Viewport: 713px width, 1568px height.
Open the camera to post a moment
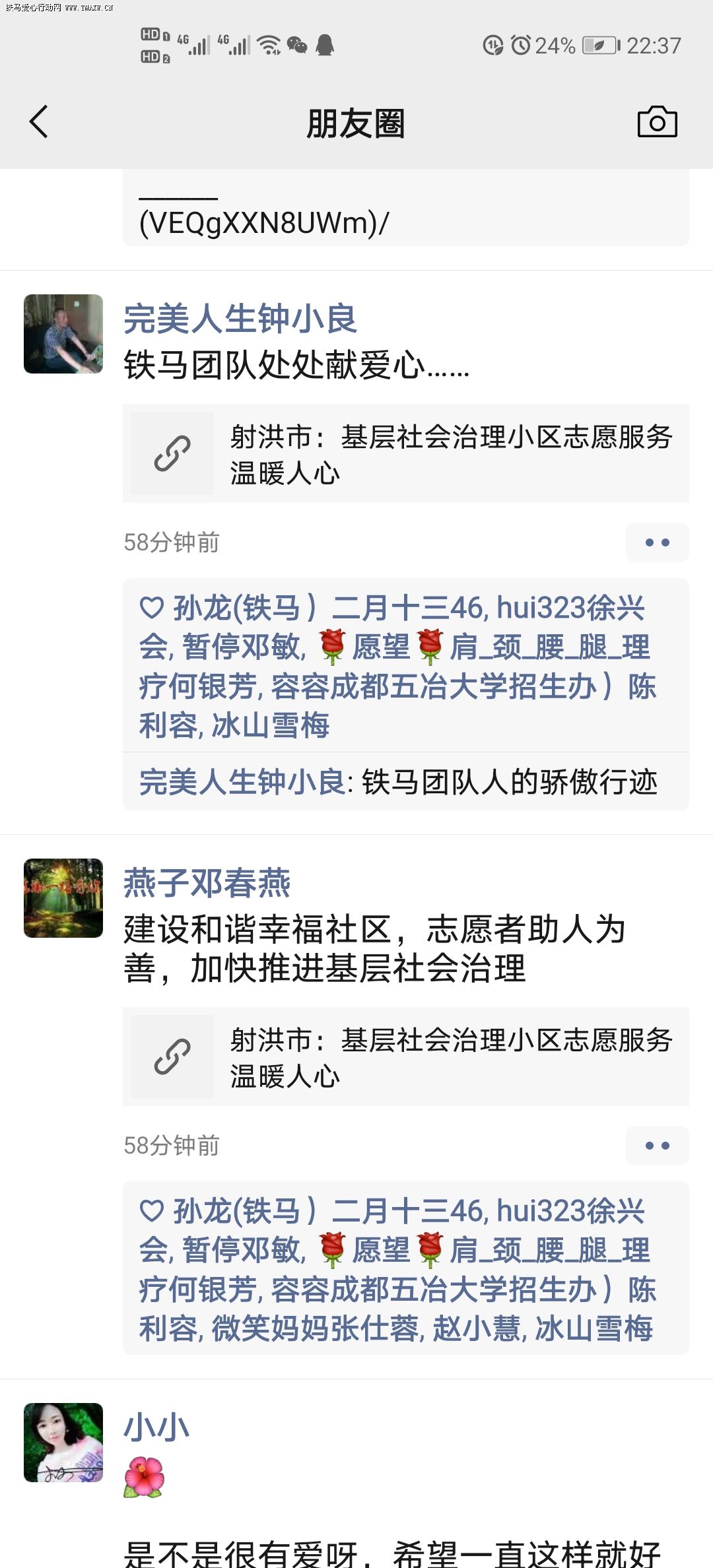(657, 122)
